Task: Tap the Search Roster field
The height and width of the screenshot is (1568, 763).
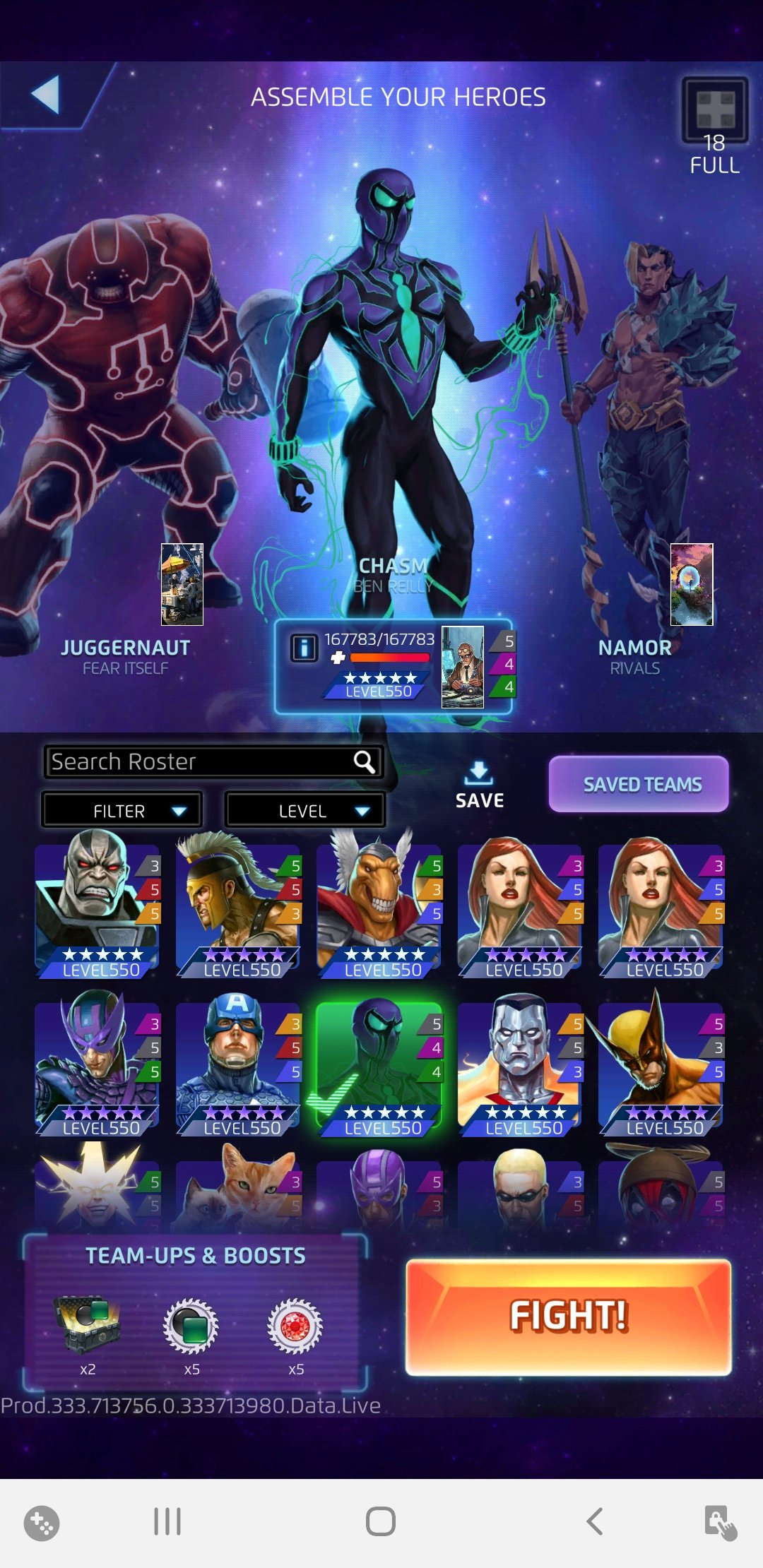Action: (201, 761)
